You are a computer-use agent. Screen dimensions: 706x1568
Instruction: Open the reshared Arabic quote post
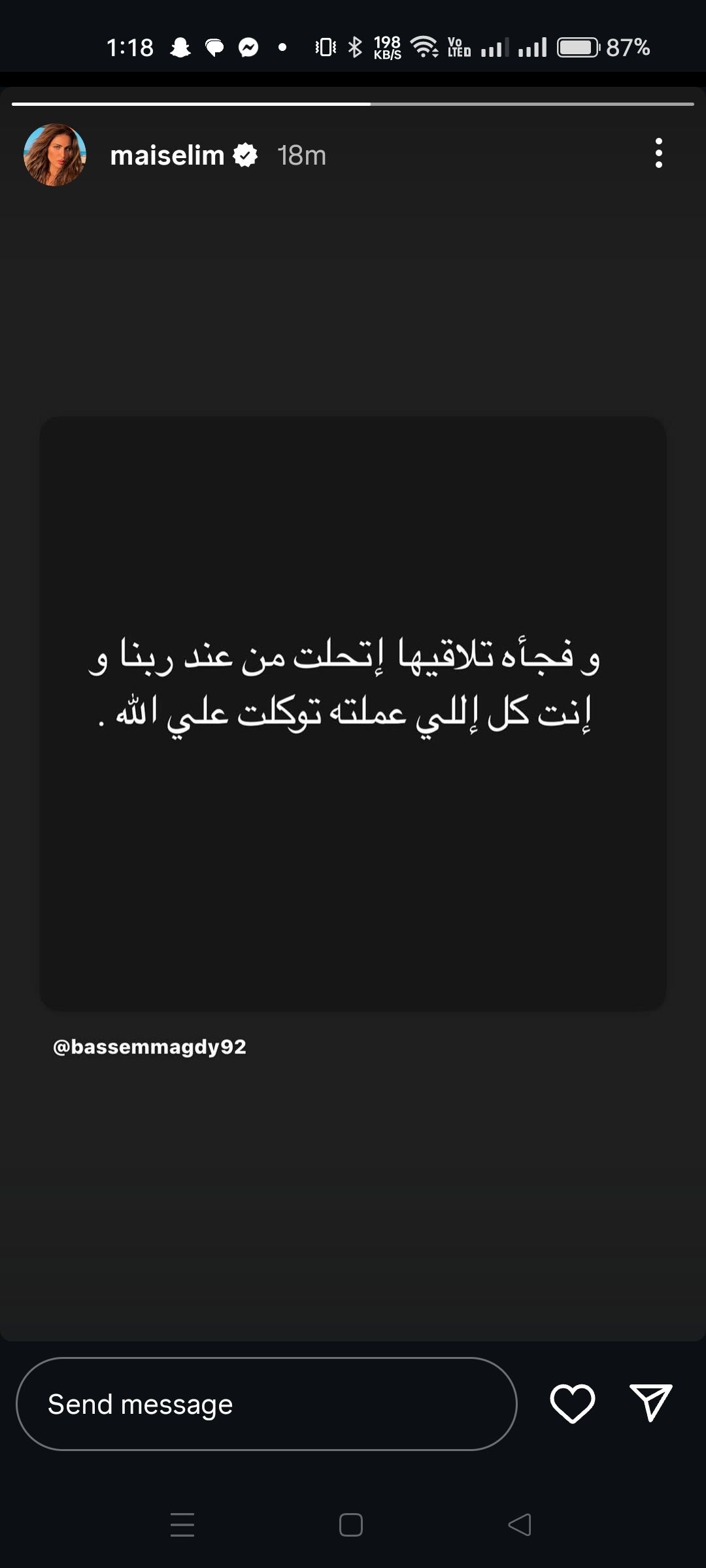(x=353, y=713)
